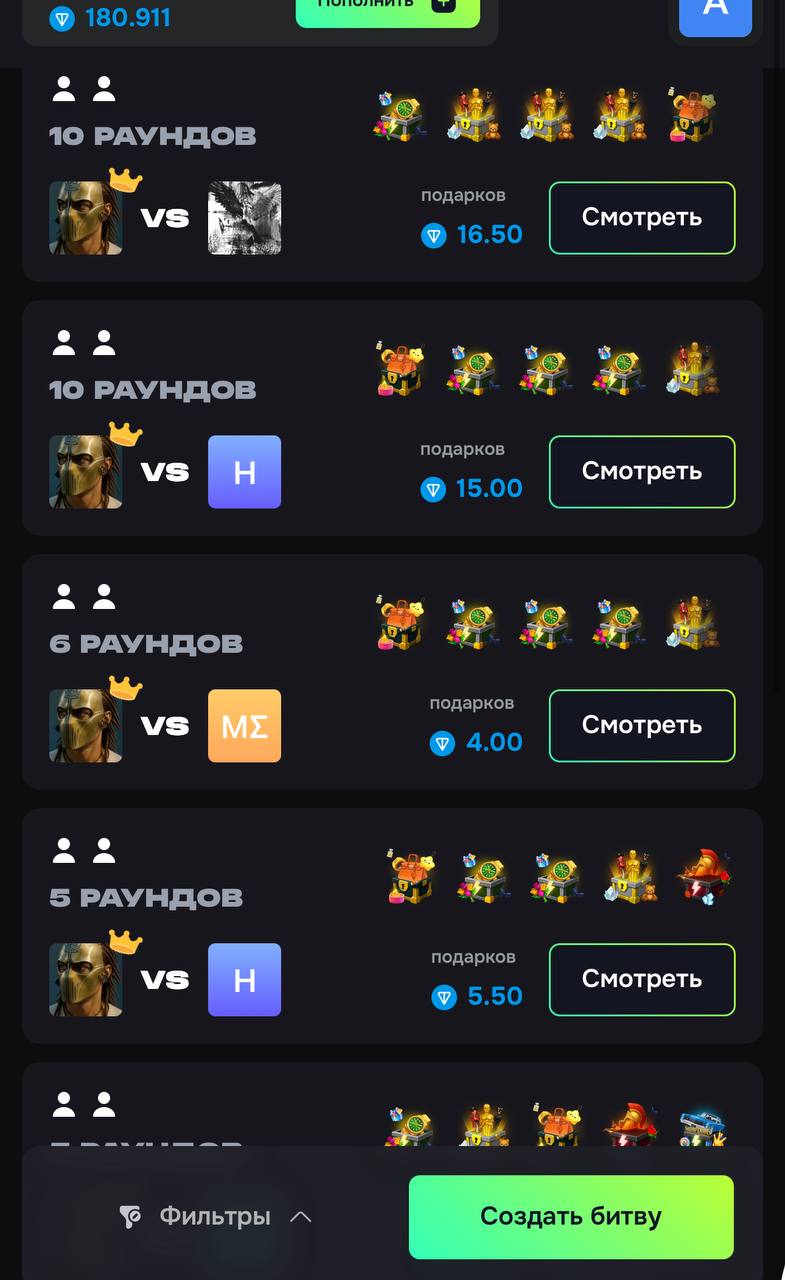
Task: Tap Смотреть for the 4.00 battle
Action: click(x=641, y=726)
